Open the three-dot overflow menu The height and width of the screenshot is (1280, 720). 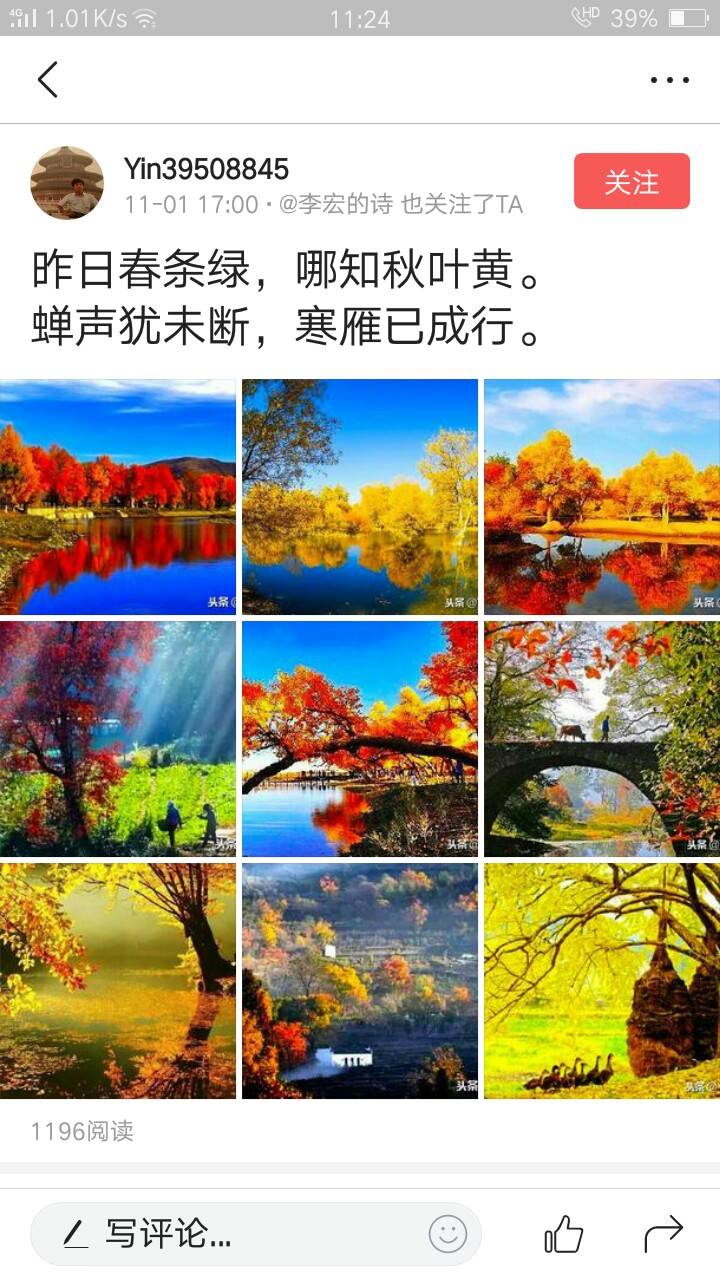[x=669, y=80]
